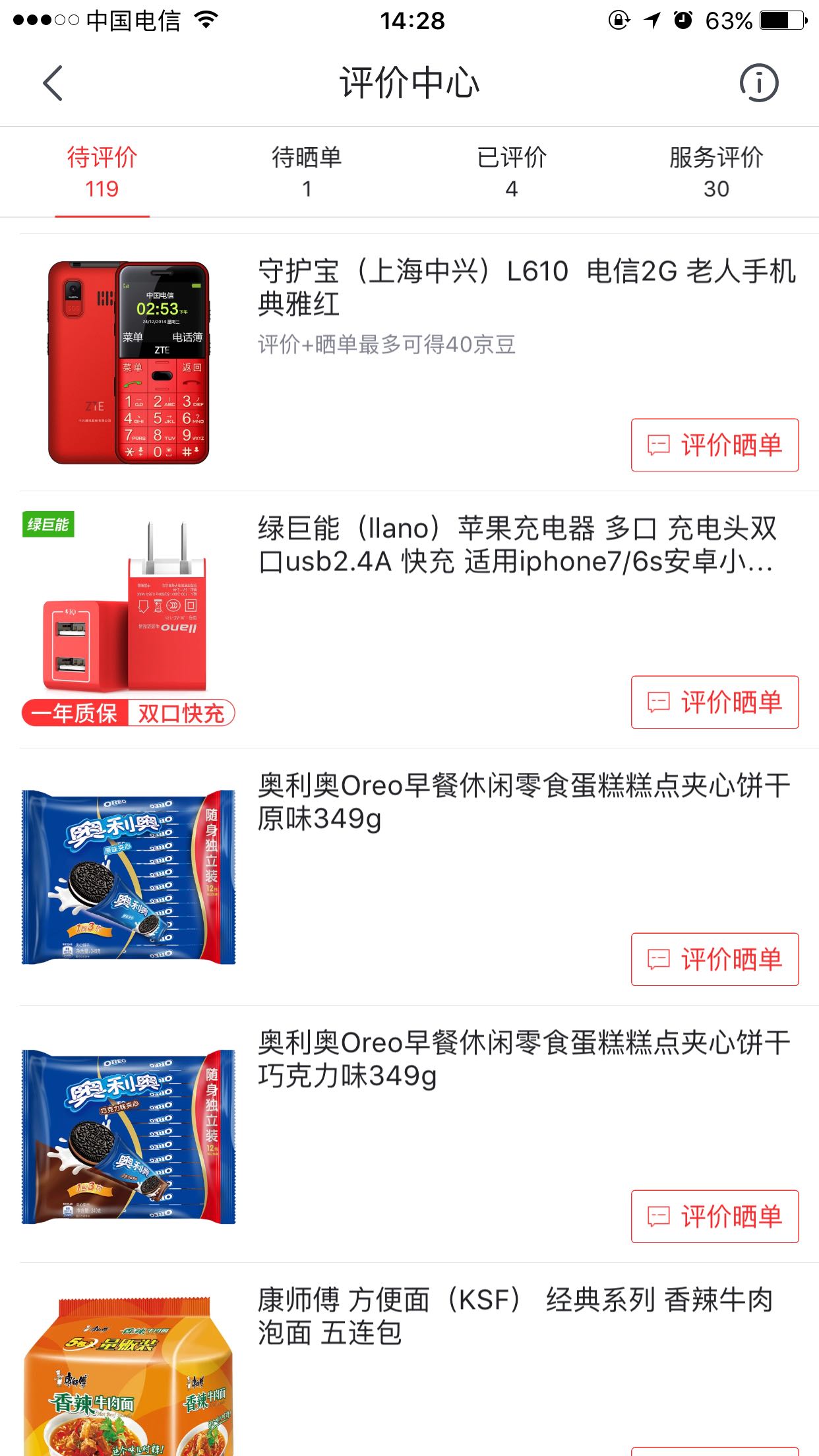The image size is (819, 1456).
Task: Review the 绿巨能 charger via 评价晒单
Action: click(715, 702)
